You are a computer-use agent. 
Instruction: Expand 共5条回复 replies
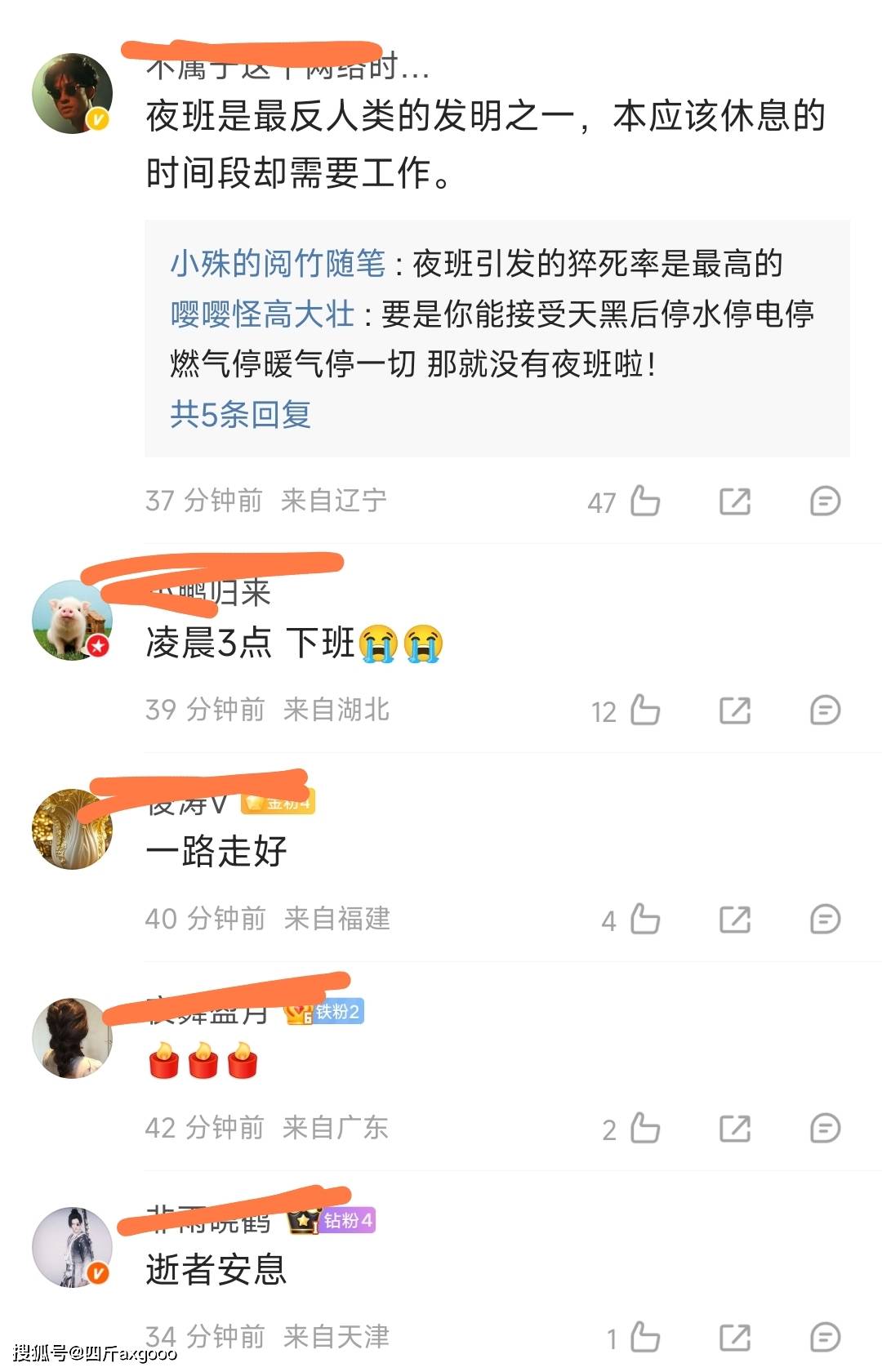240,414
